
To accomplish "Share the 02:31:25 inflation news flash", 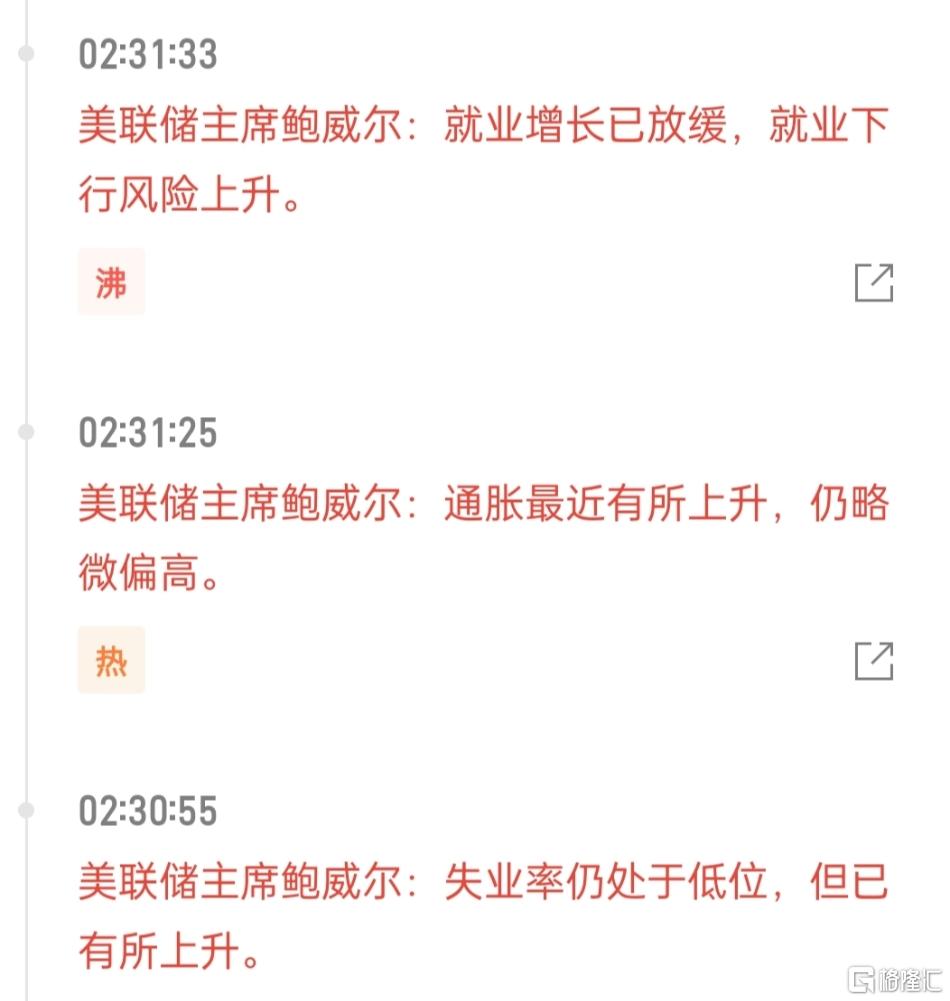I will (873, 661).
